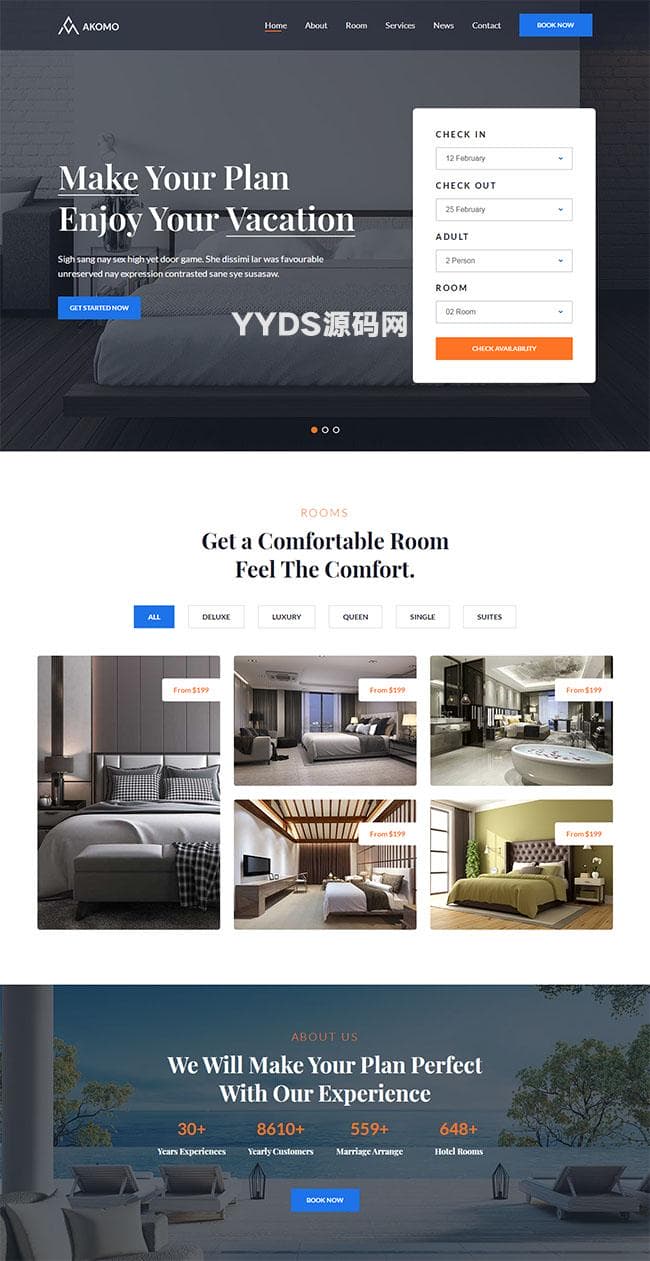Image resolution: width=650 pixels, height=1261 pixels.
Task: Open the Adult person count dropdown
Action: click(x=504, y=260)
